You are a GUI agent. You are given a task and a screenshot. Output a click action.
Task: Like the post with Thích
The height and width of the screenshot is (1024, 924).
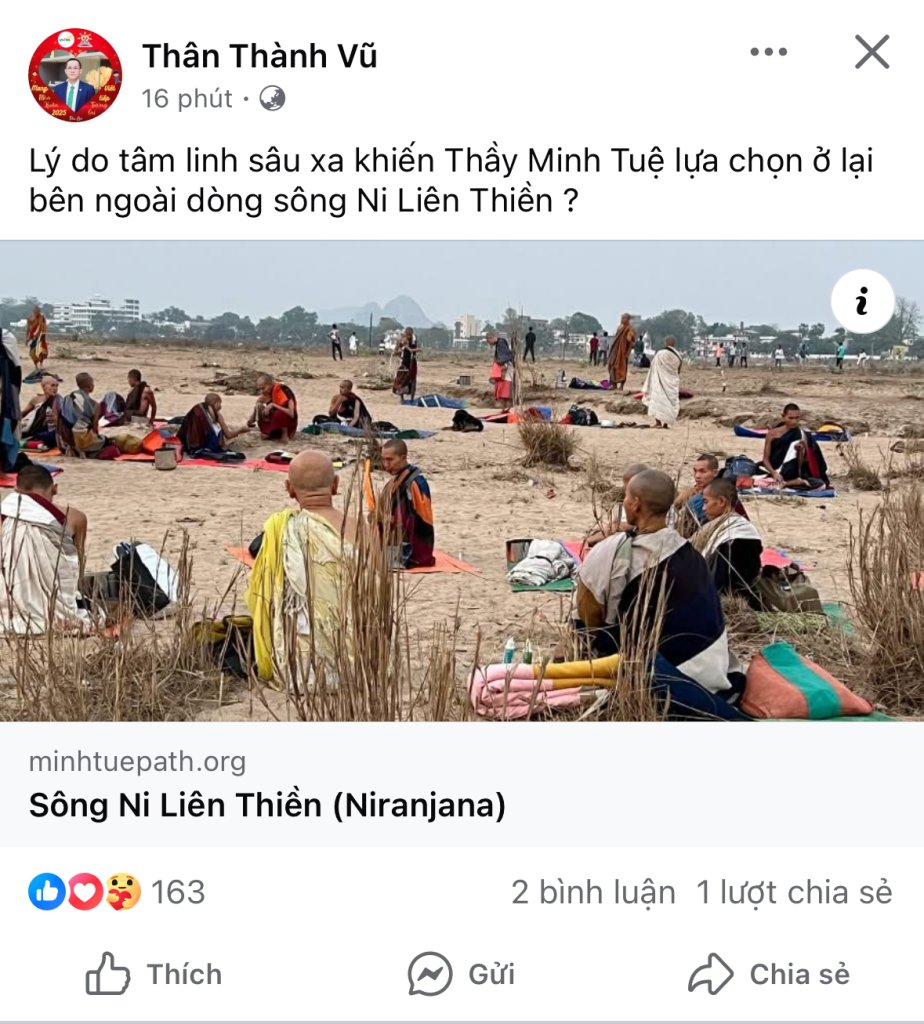(x=154, y=974)
